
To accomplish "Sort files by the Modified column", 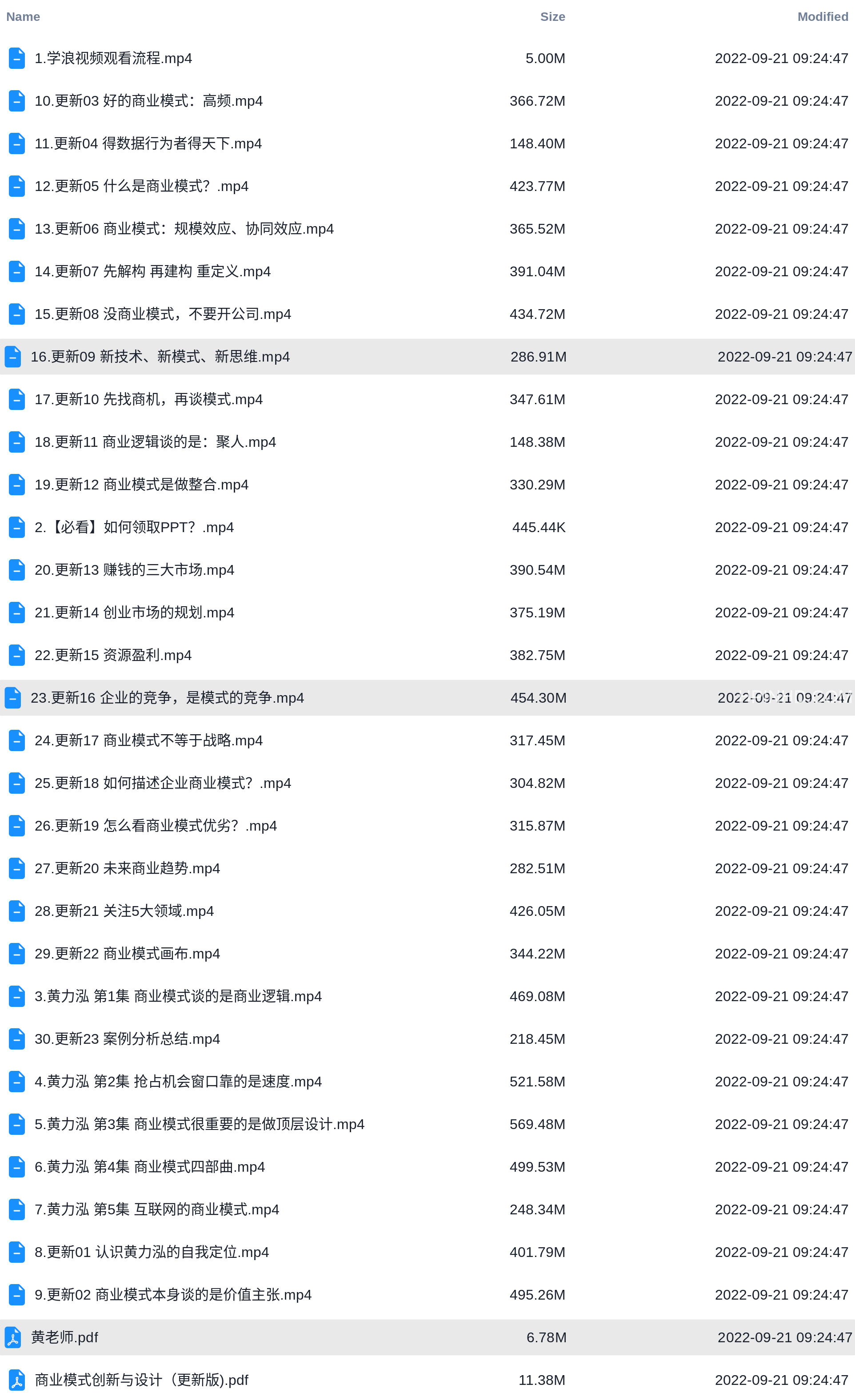I will [822, 17].
